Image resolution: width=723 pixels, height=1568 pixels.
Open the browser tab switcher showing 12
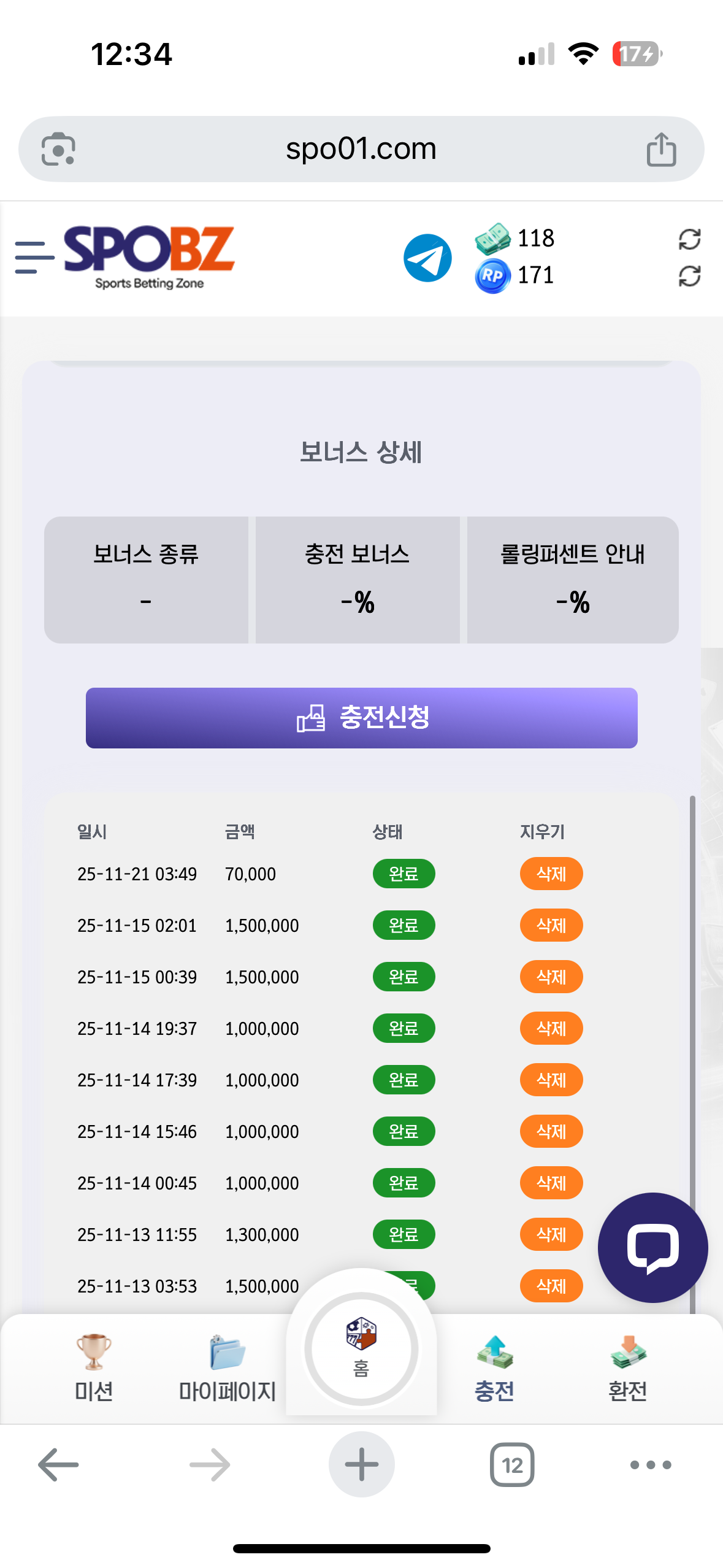coord(512,1465)
